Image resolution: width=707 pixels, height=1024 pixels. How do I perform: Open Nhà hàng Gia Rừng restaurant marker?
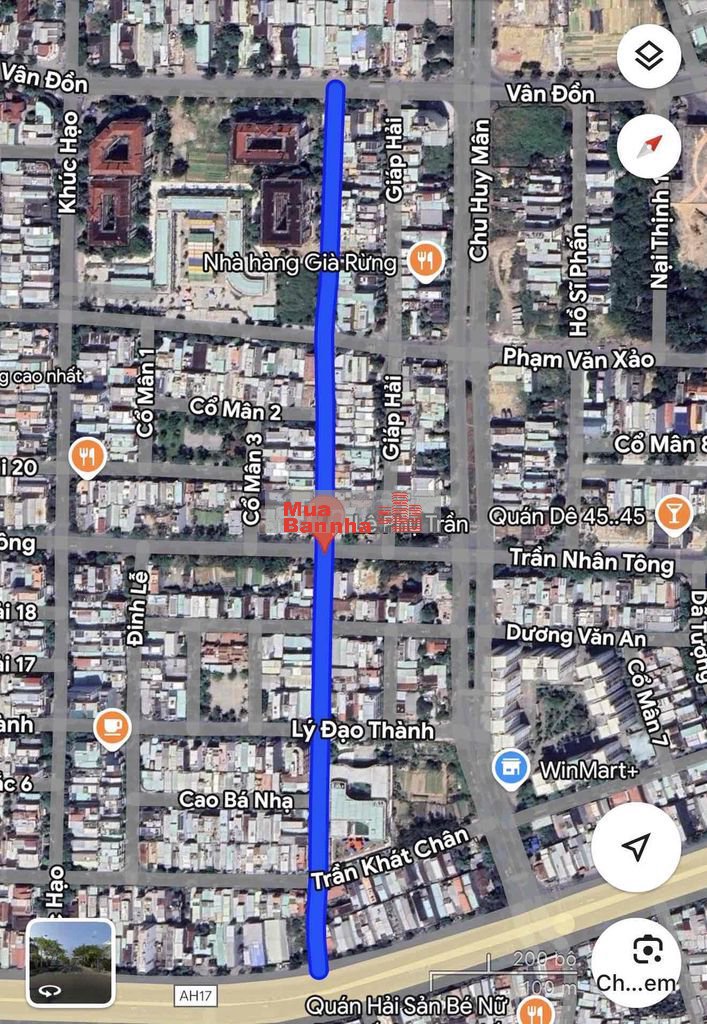(x=425, y=263)
